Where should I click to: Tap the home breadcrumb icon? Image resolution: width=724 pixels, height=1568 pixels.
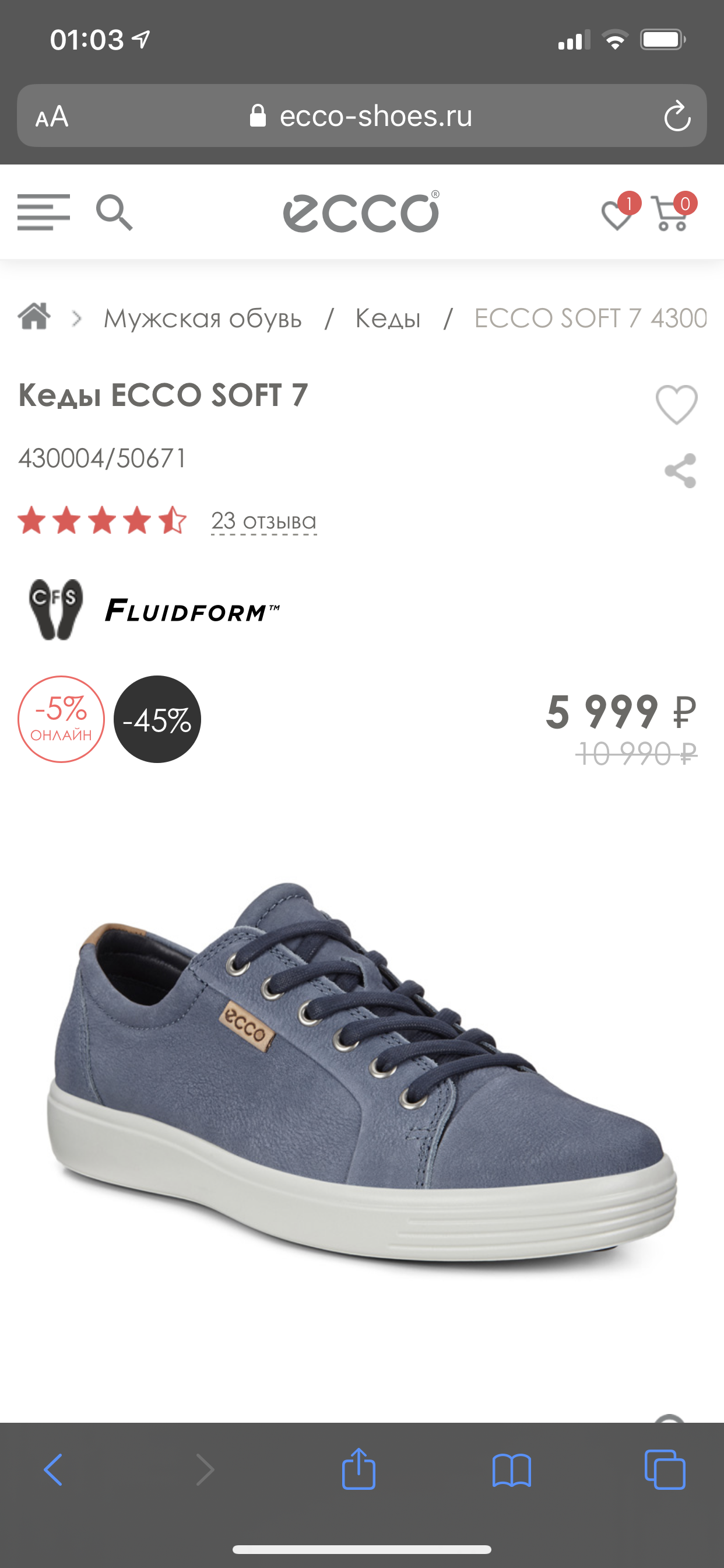pyautogui.click(x=34, y=317)
